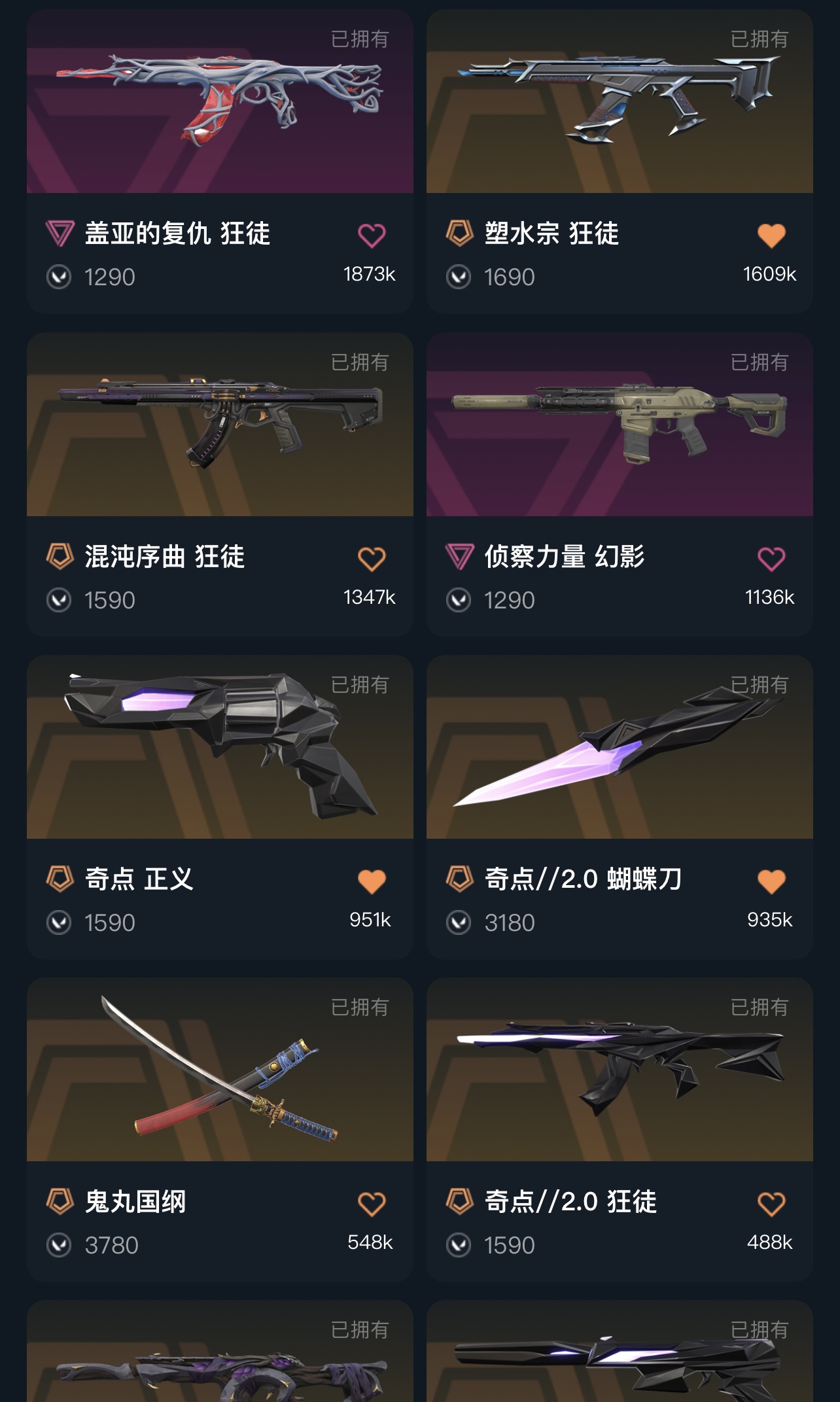This screenshot has height=1402, width=840.
Task: Remove the like from 奇点 正义
Action: coord(372,881)
